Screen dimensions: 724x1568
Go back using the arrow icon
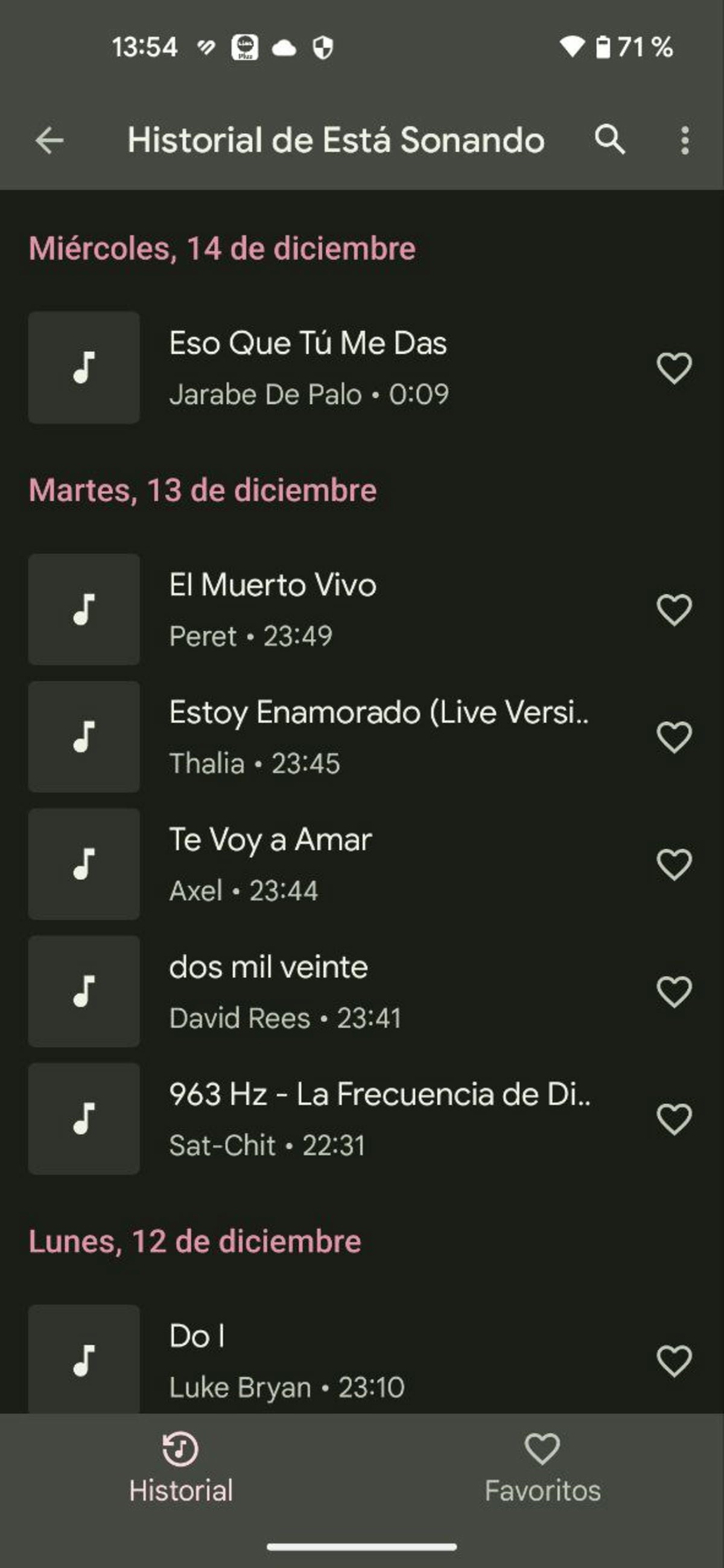[x=50, y=141]
